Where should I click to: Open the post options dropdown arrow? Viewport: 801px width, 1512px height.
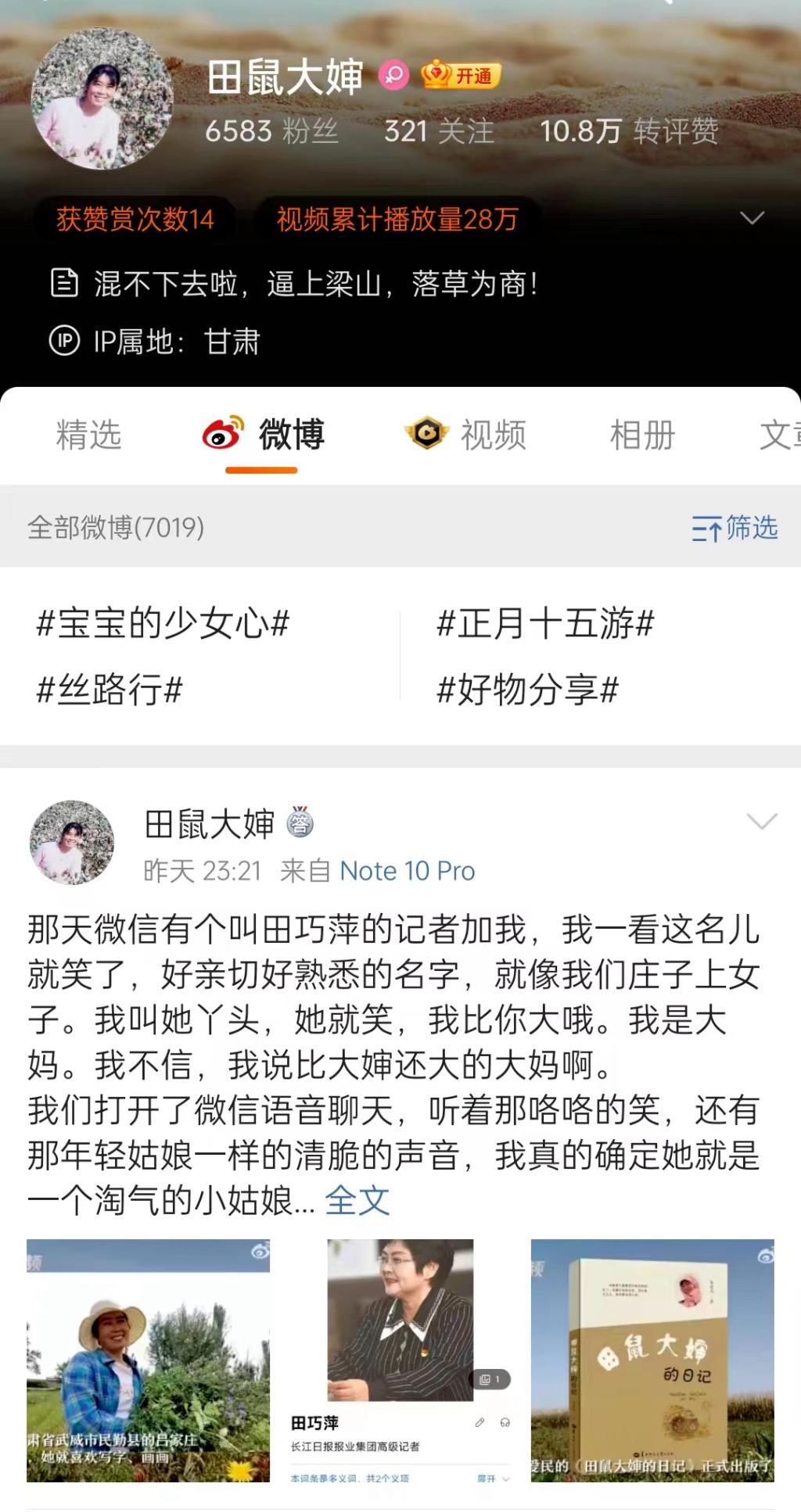click(762, 821)
